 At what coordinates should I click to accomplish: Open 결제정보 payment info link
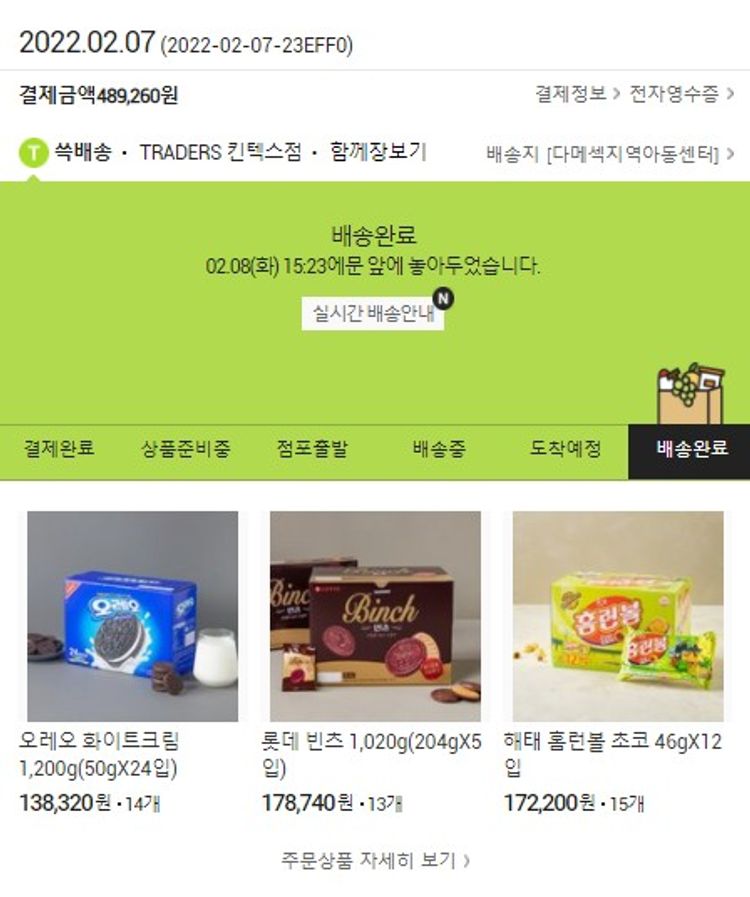coord(576,95)
